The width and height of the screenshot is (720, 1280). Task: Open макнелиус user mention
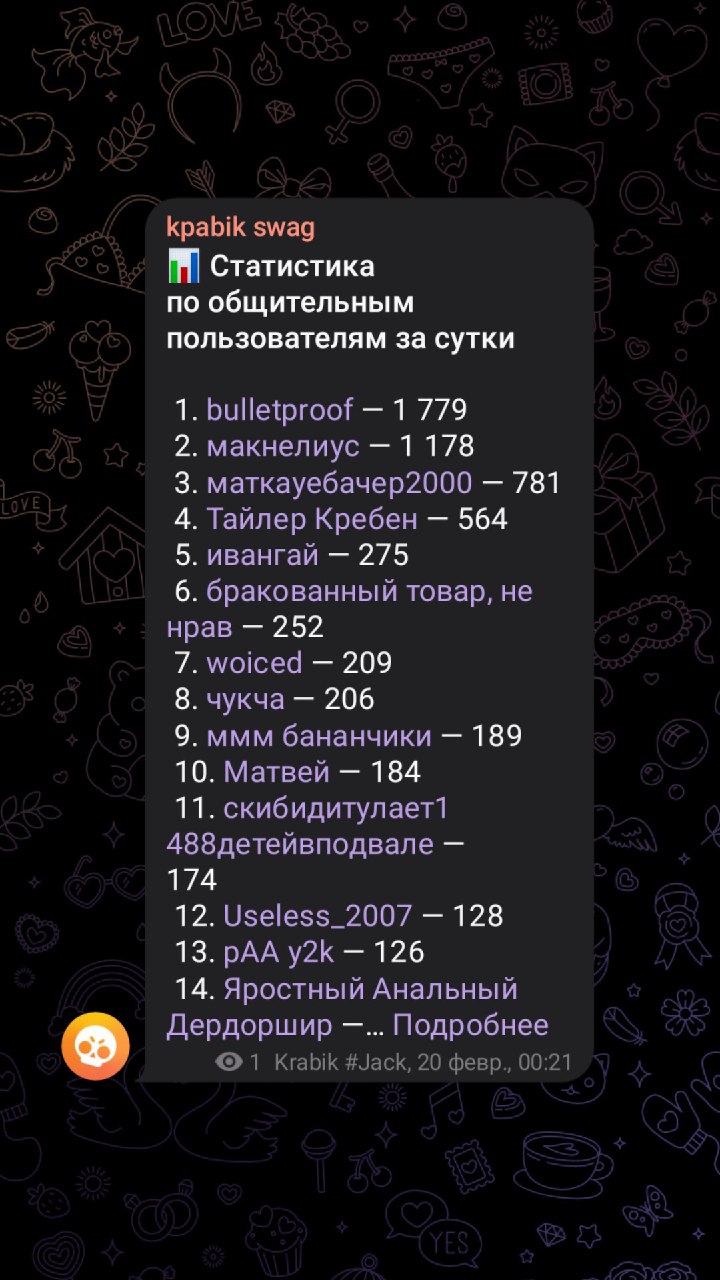pyautogui.click(x=283, y=446)
